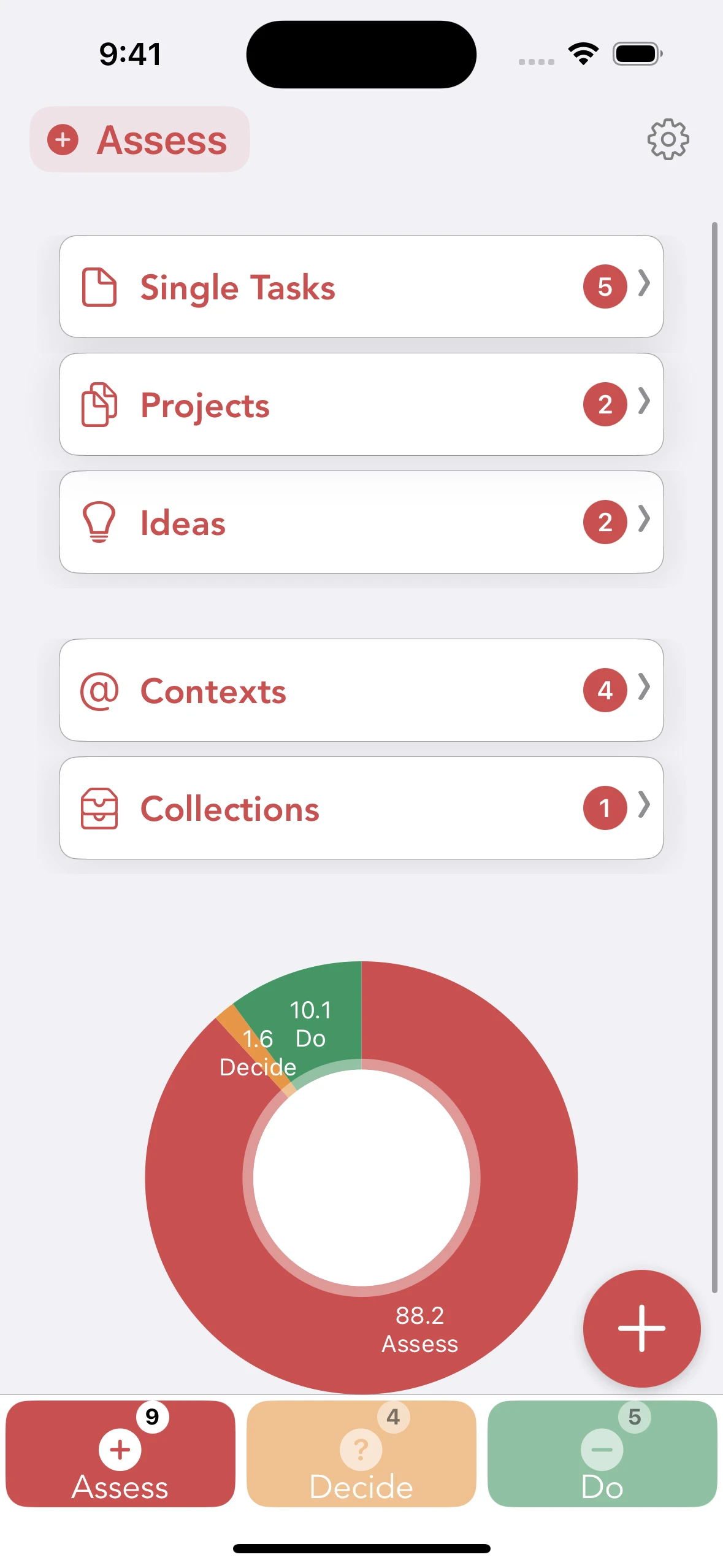
Task: Click the Contexts @ symbol icon
Action: [99, 690]
